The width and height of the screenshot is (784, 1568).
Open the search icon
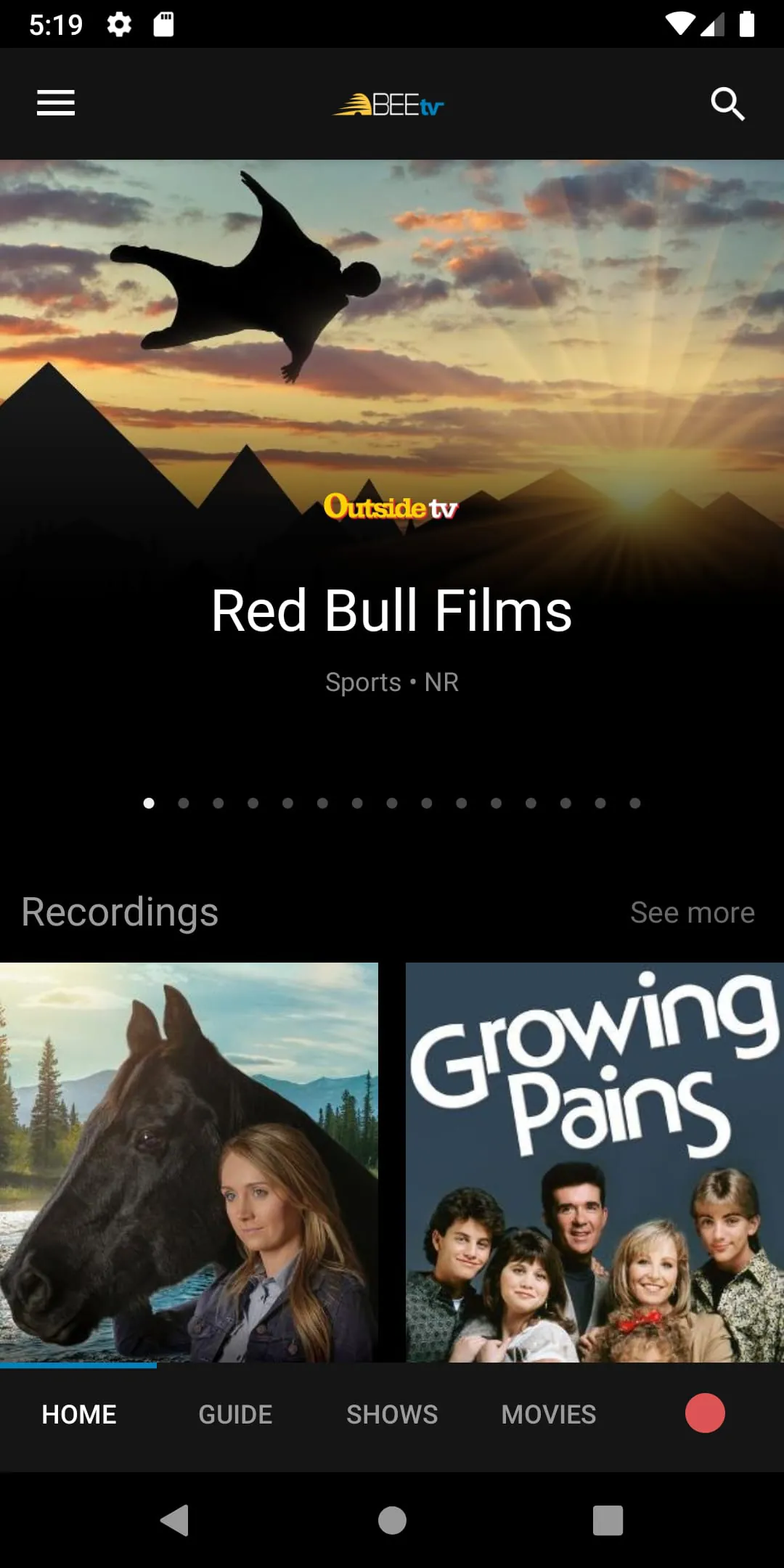point(727,104)
